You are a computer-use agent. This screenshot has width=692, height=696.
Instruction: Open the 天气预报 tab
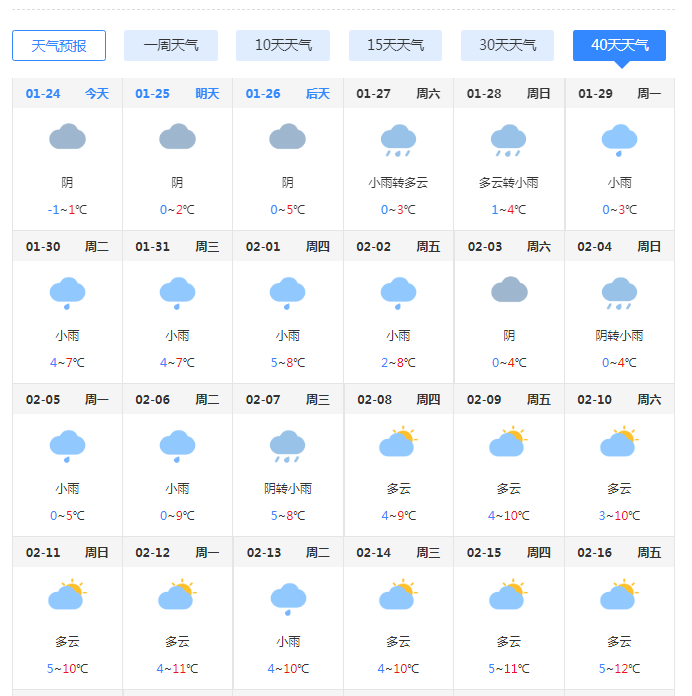pyautogui.click(x=59, y=45)
